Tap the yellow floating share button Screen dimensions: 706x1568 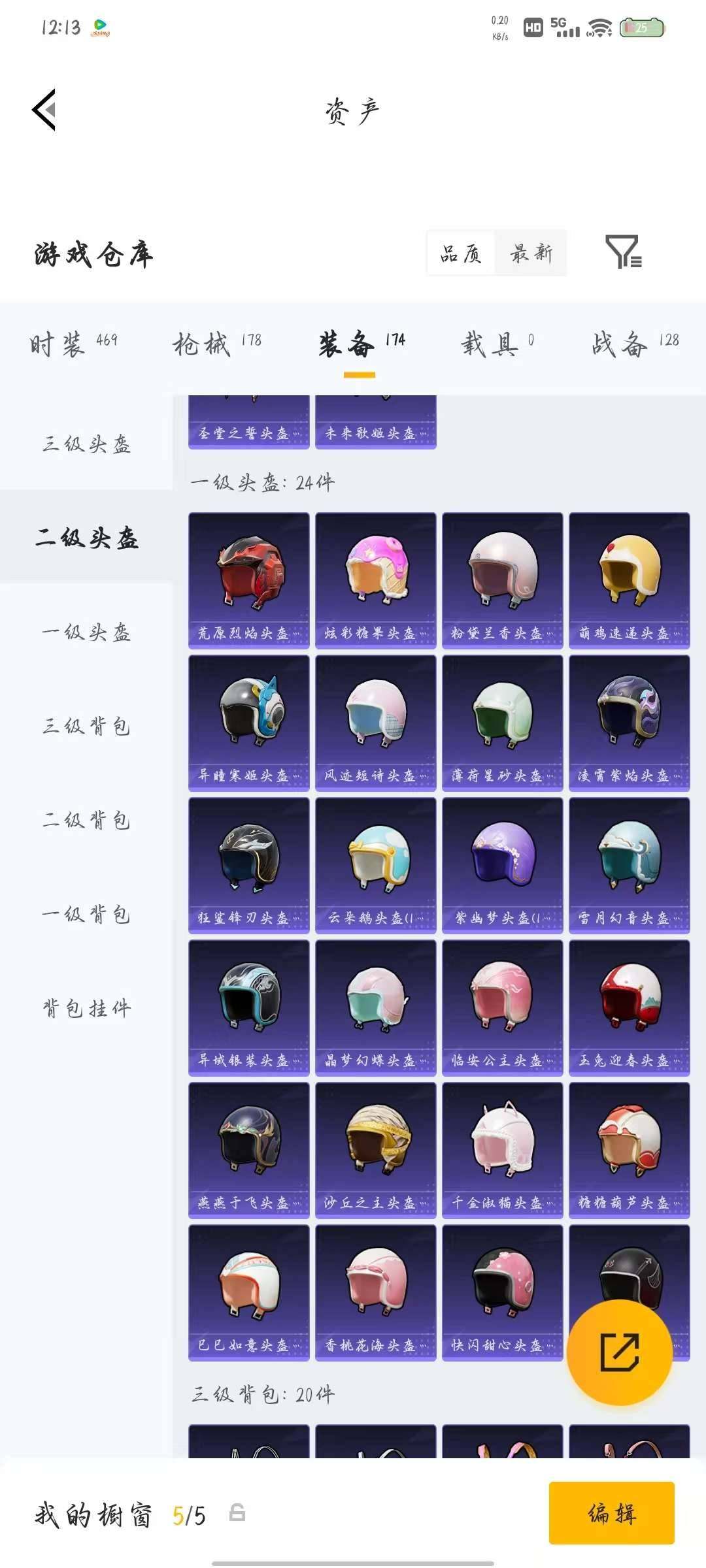click(619, 1352)
